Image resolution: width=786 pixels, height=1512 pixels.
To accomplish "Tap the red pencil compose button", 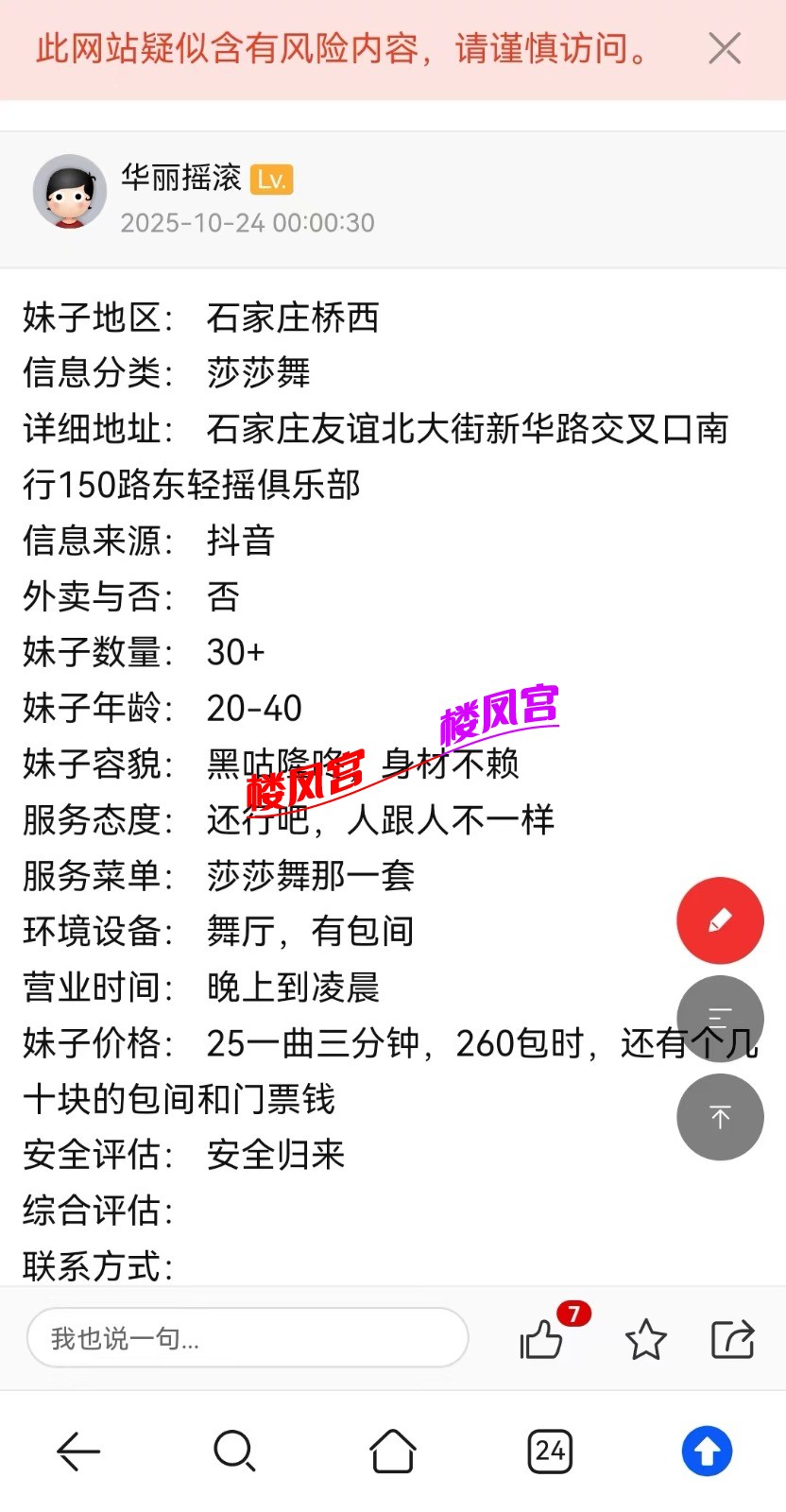I will pos(720,920).
